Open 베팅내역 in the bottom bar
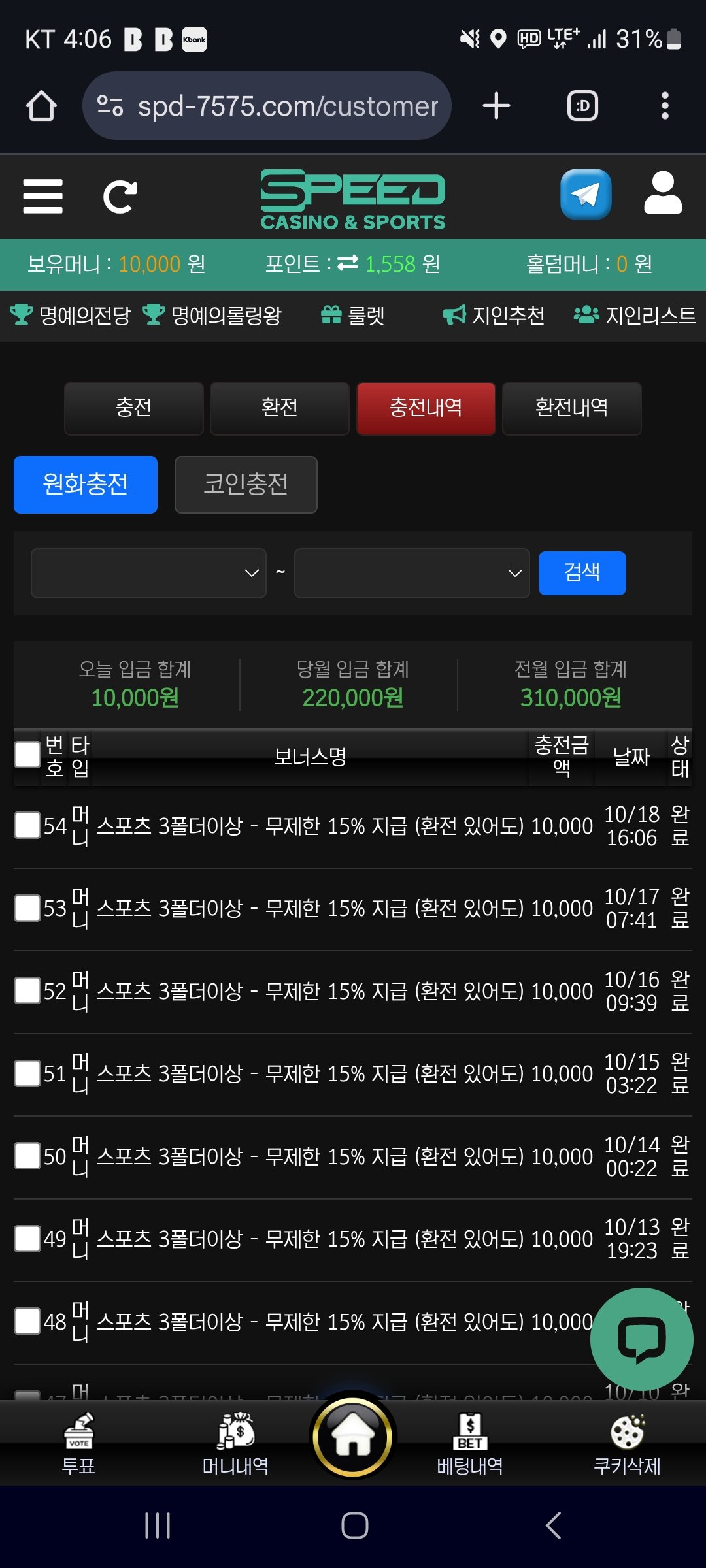Viewport: 706px width, 1568px height. [470, 1444]
